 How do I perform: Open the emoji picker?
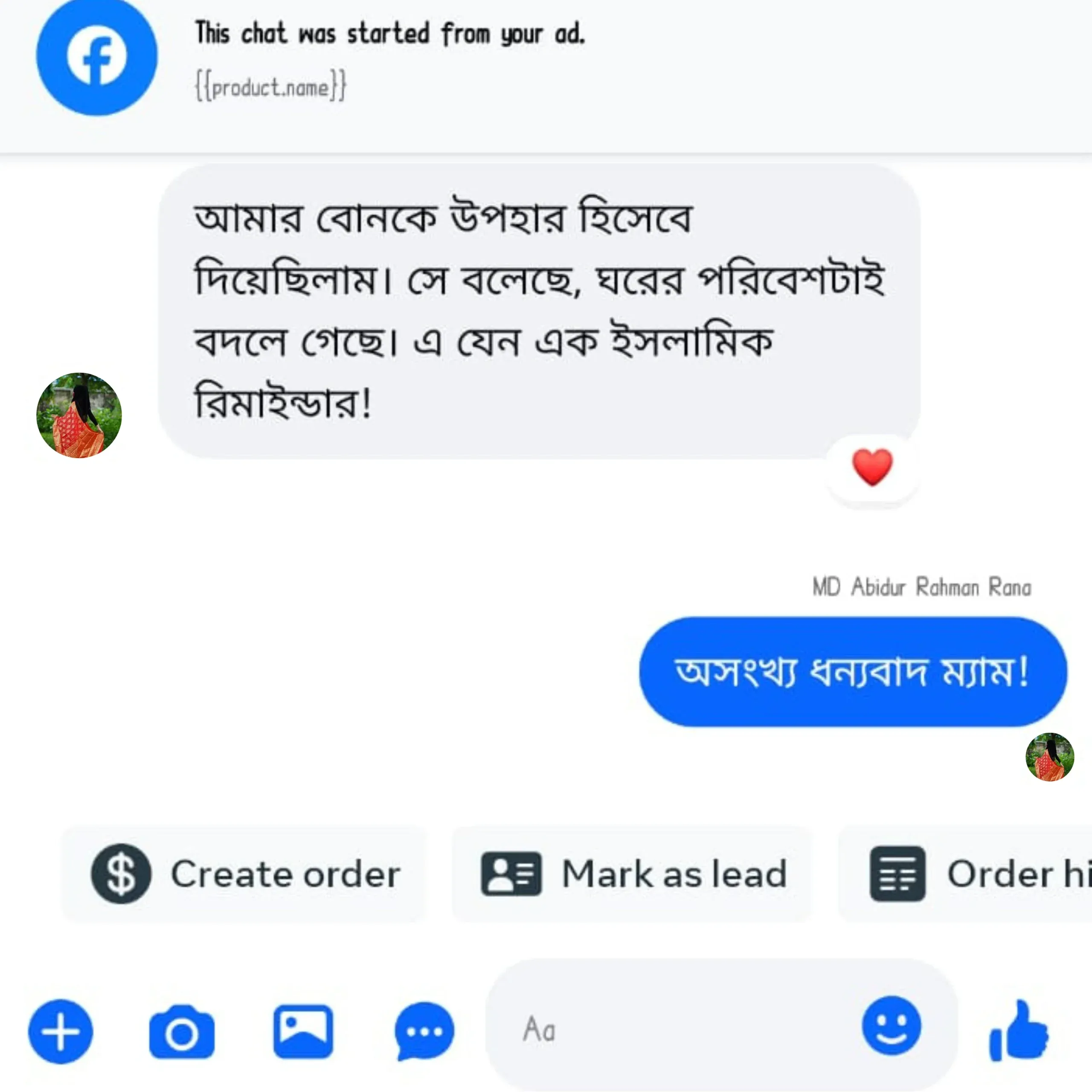[891, 1025]
